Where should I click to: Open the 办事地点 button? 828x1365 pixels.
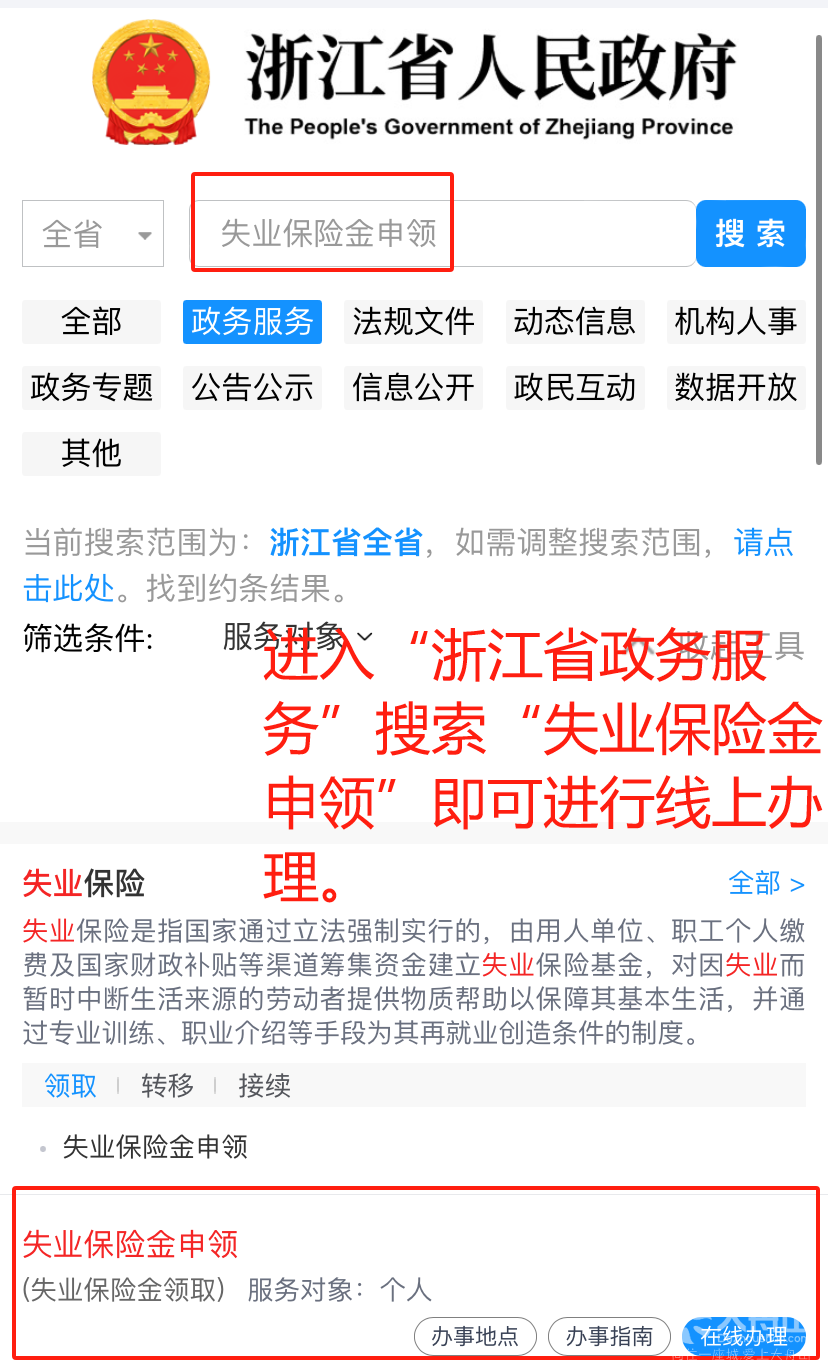pos(475,1336)
